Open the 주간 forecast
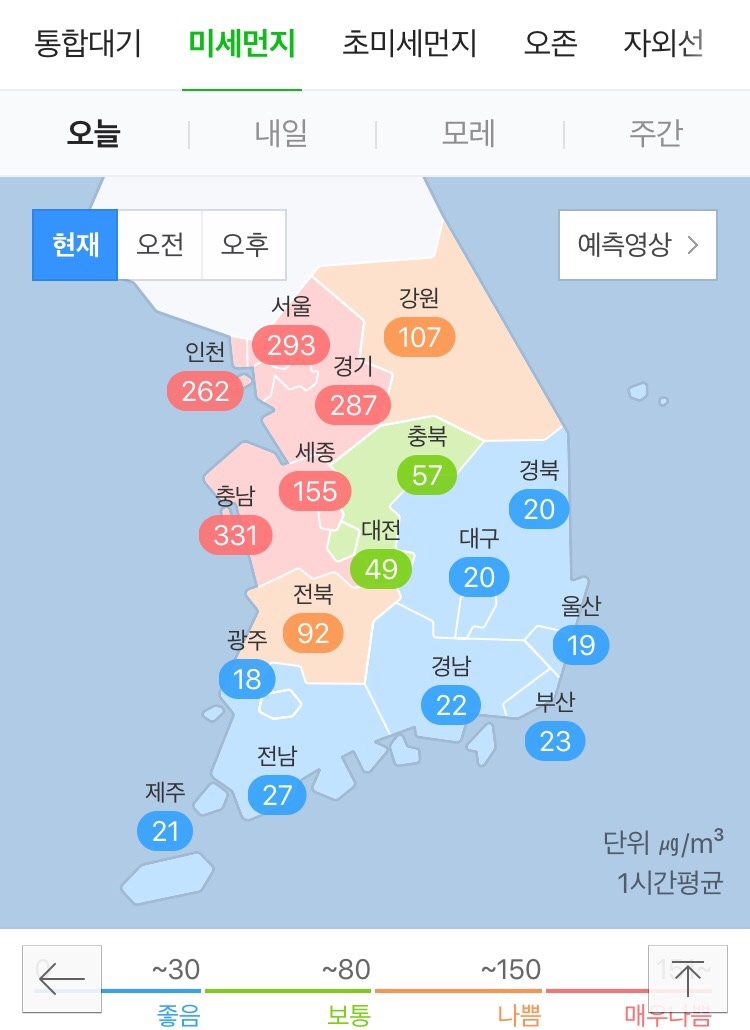This screenshot has height=1030, width=750. coord(656,134)
